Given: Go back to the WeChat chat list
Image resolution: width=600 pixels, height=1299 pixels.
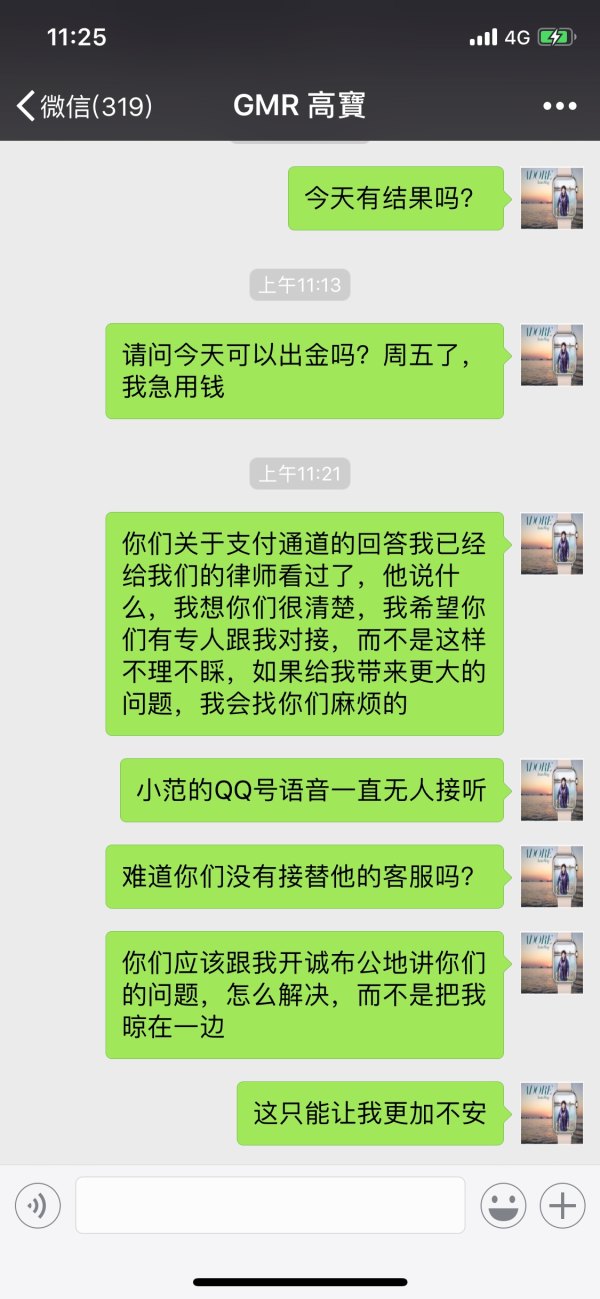Looking at the screenshot, I should pos(82,106).
